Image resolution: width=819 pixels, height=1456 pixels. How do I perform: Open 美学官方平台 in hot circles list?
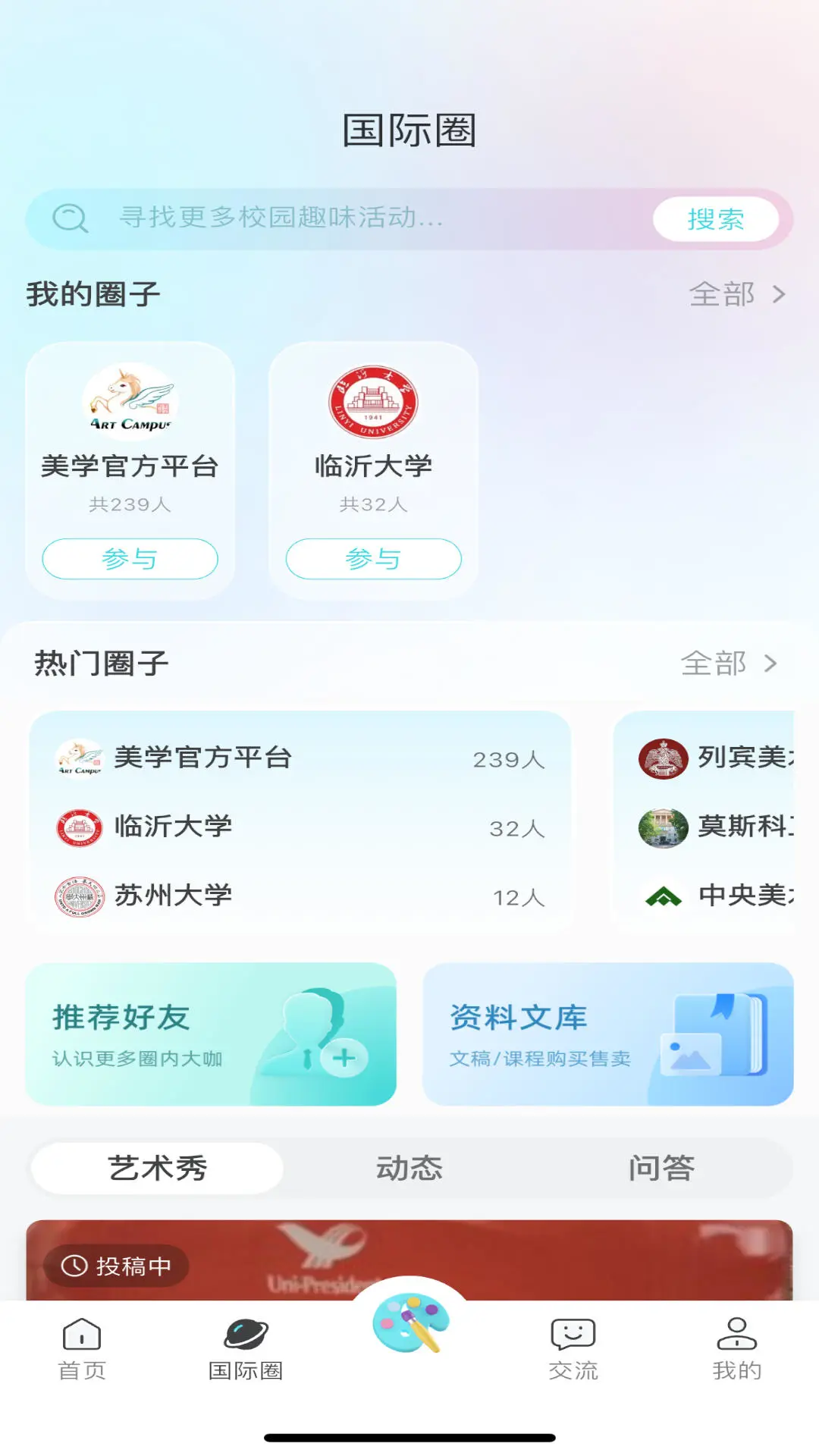click(x=300, y=758)
